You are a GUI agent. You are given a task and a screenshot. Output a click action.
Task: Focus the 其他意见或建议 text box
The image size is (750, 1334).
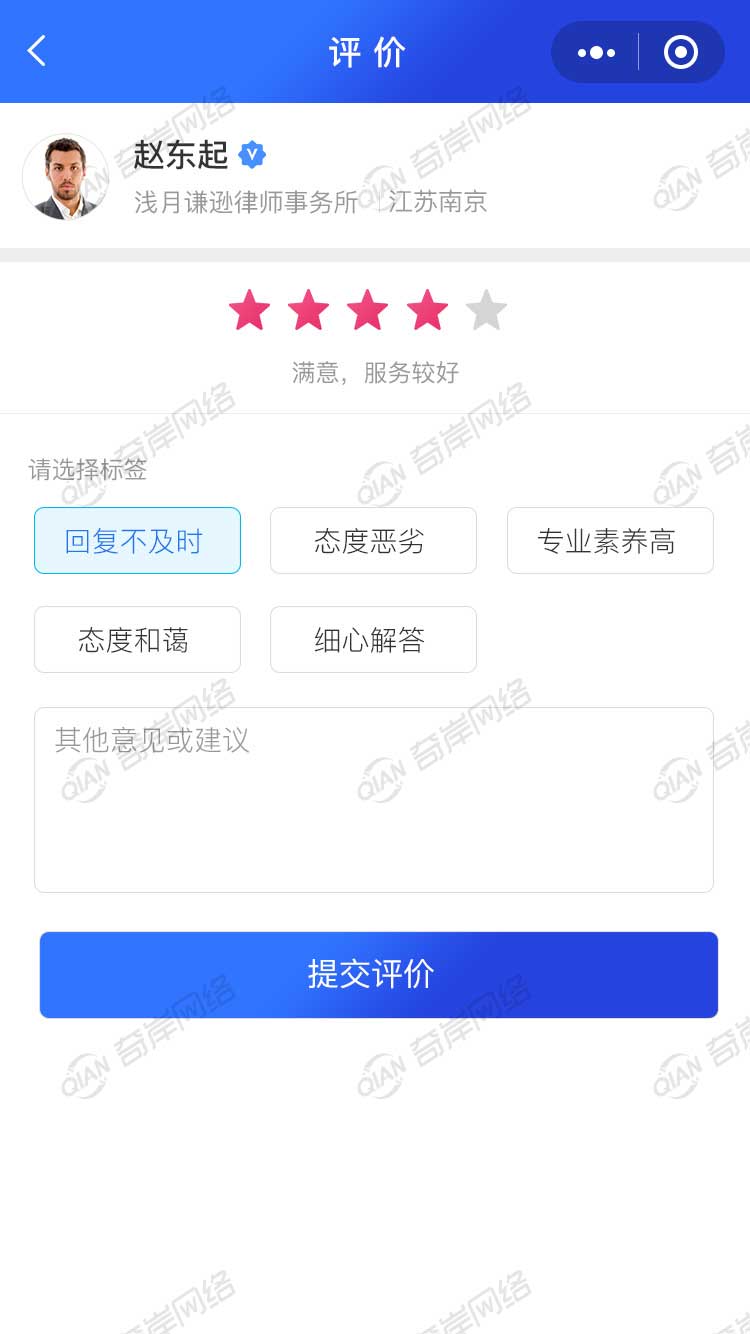(373, 800)
